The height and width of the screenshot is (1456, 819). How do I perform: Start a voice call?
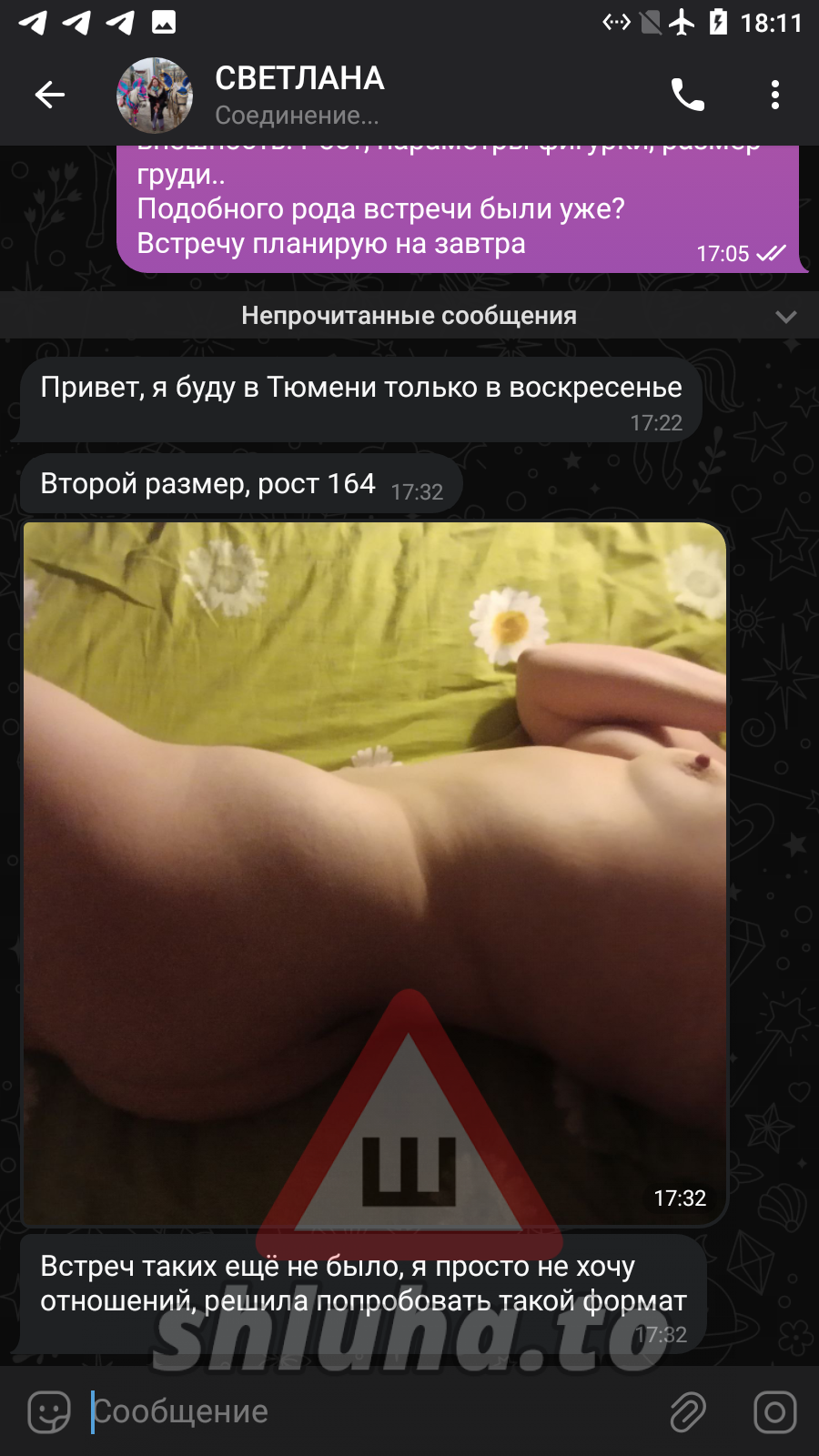687,95
